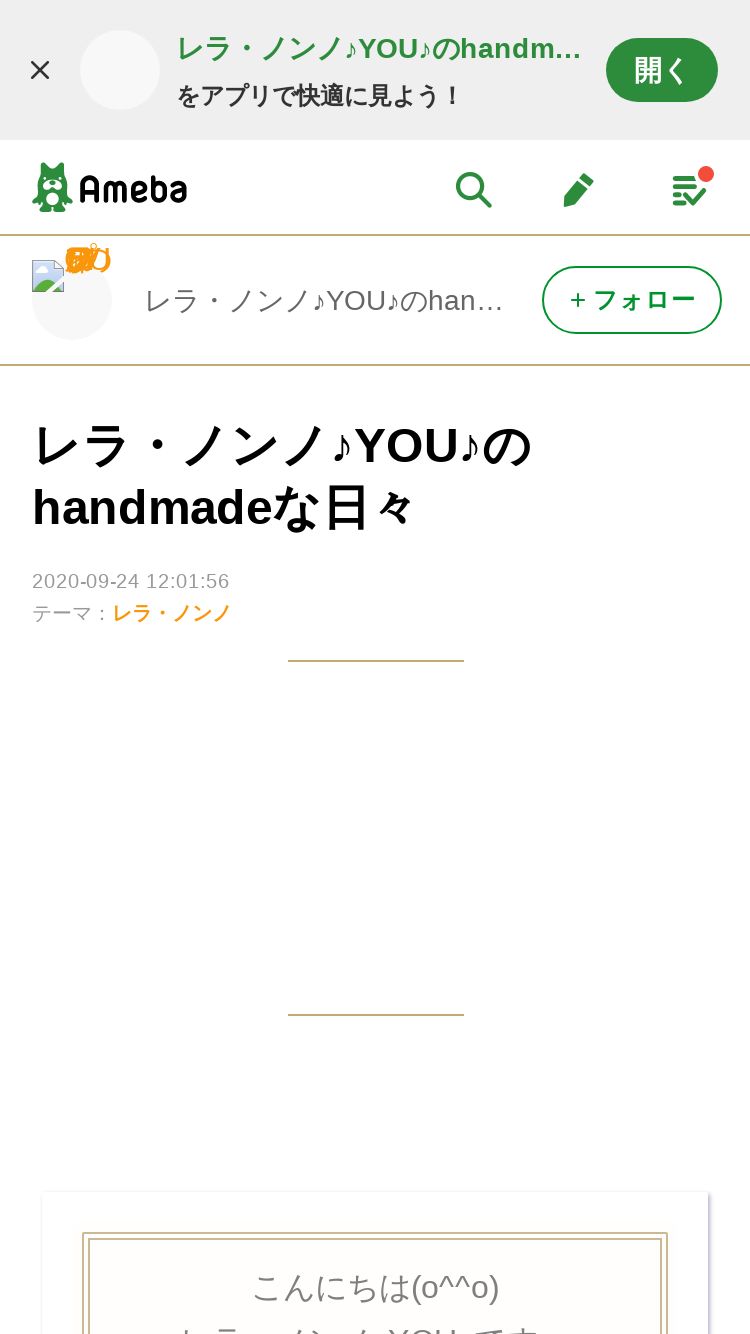This screenshot has width=750, height=1334.
Task: Open the search magnifier icon
Action: pos(473,188)
